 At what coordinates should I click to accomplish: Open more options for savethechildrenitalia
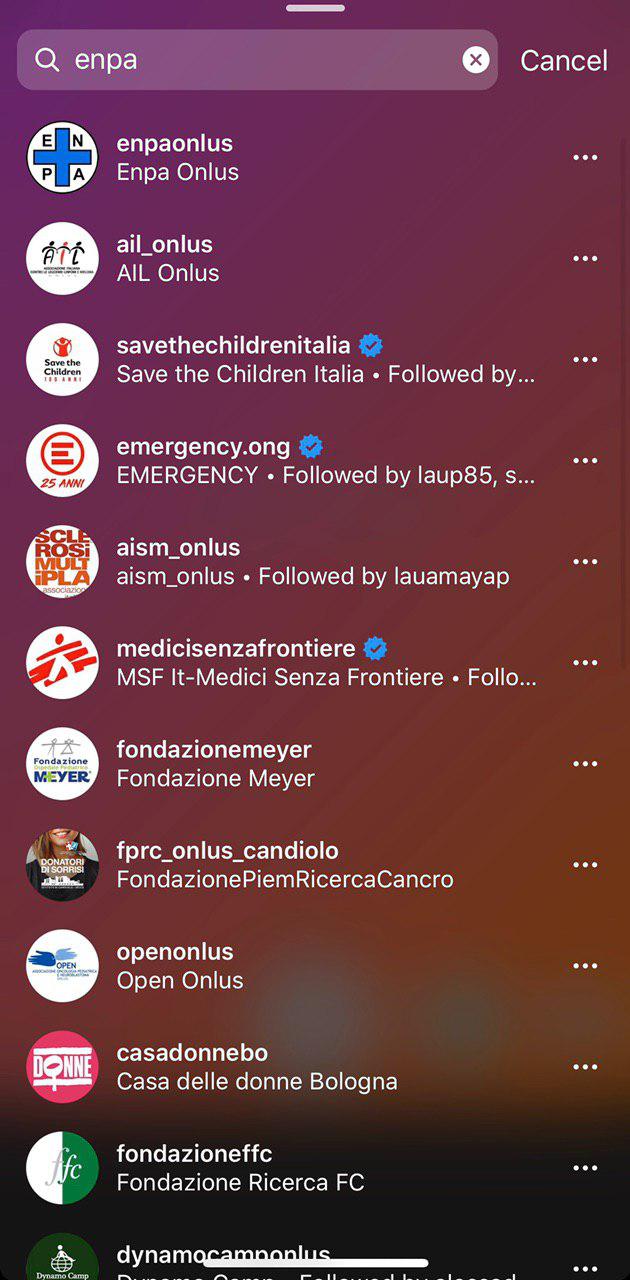pyautogui.click(x=585, y=360)
